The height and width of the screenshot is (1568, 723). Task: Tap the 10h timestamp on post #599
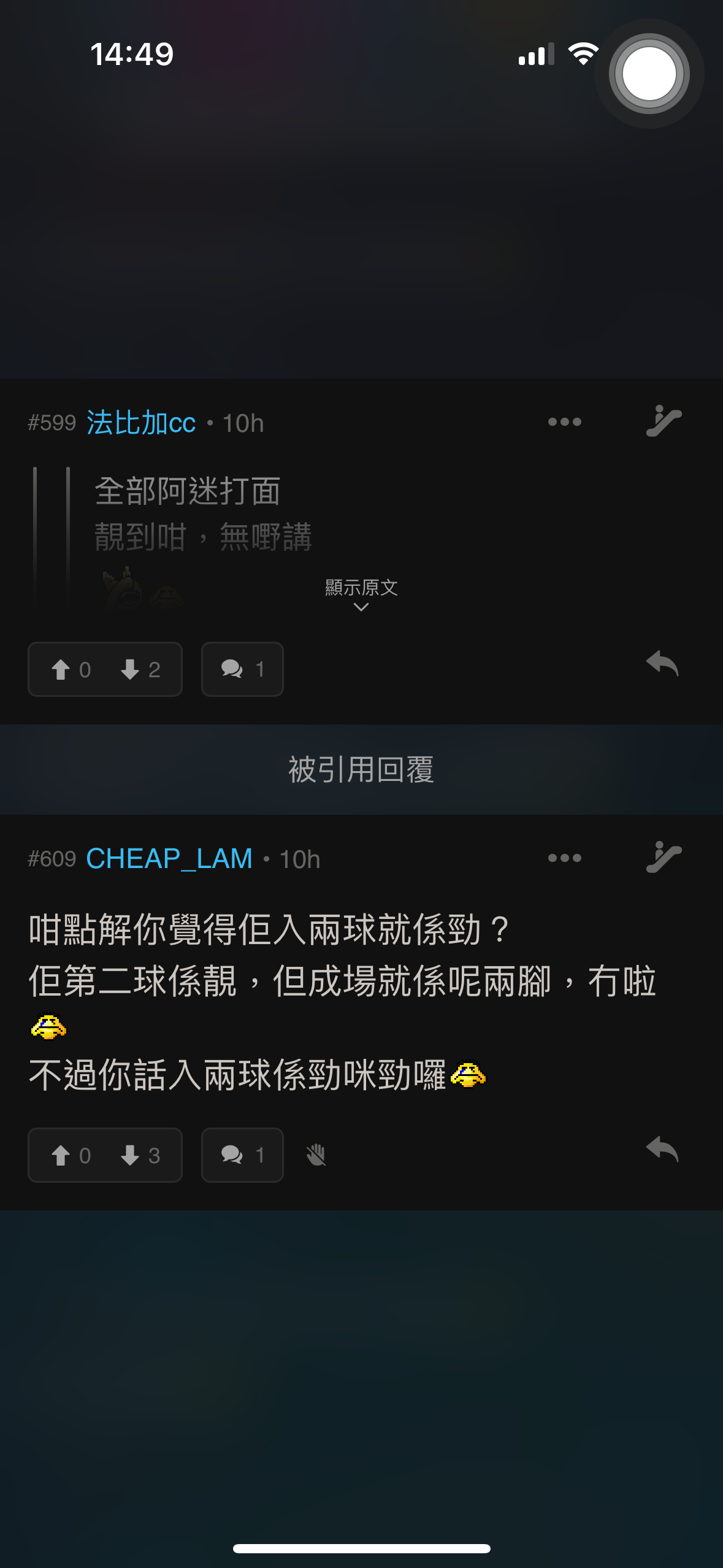point(243,422)
